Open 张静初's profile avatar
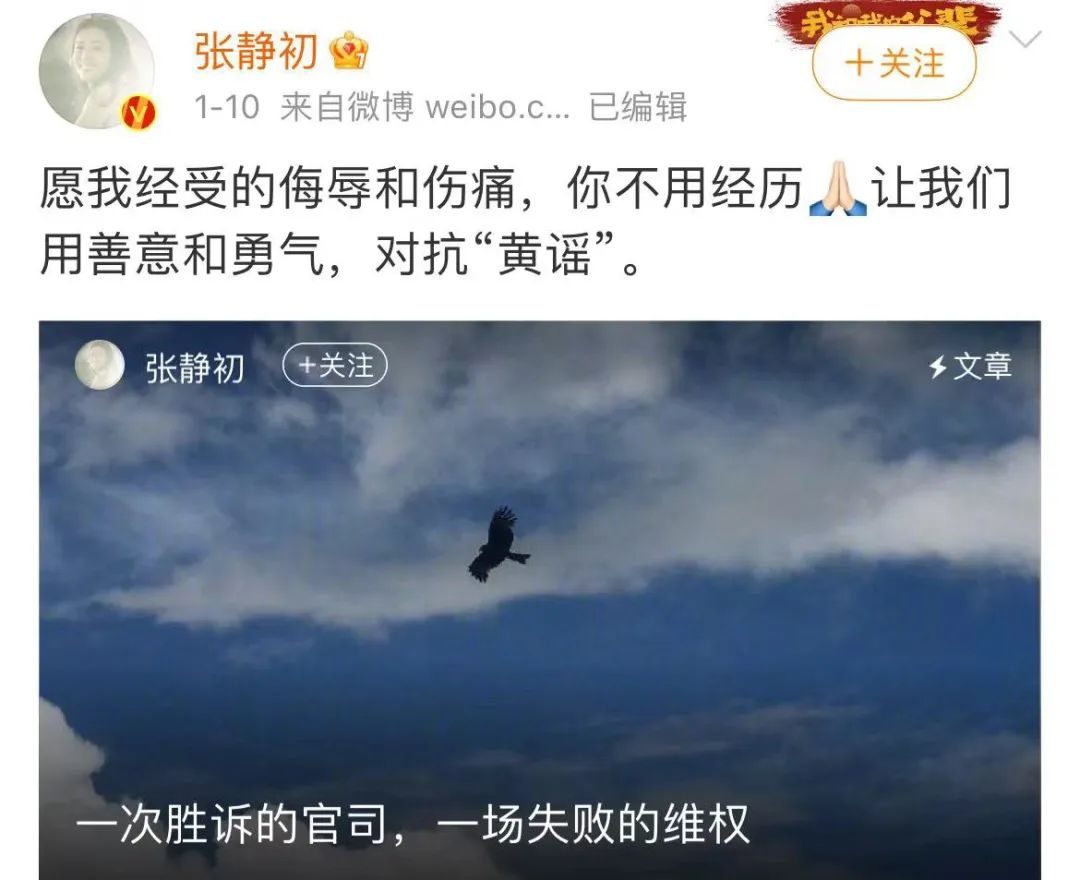 (97, 72)
